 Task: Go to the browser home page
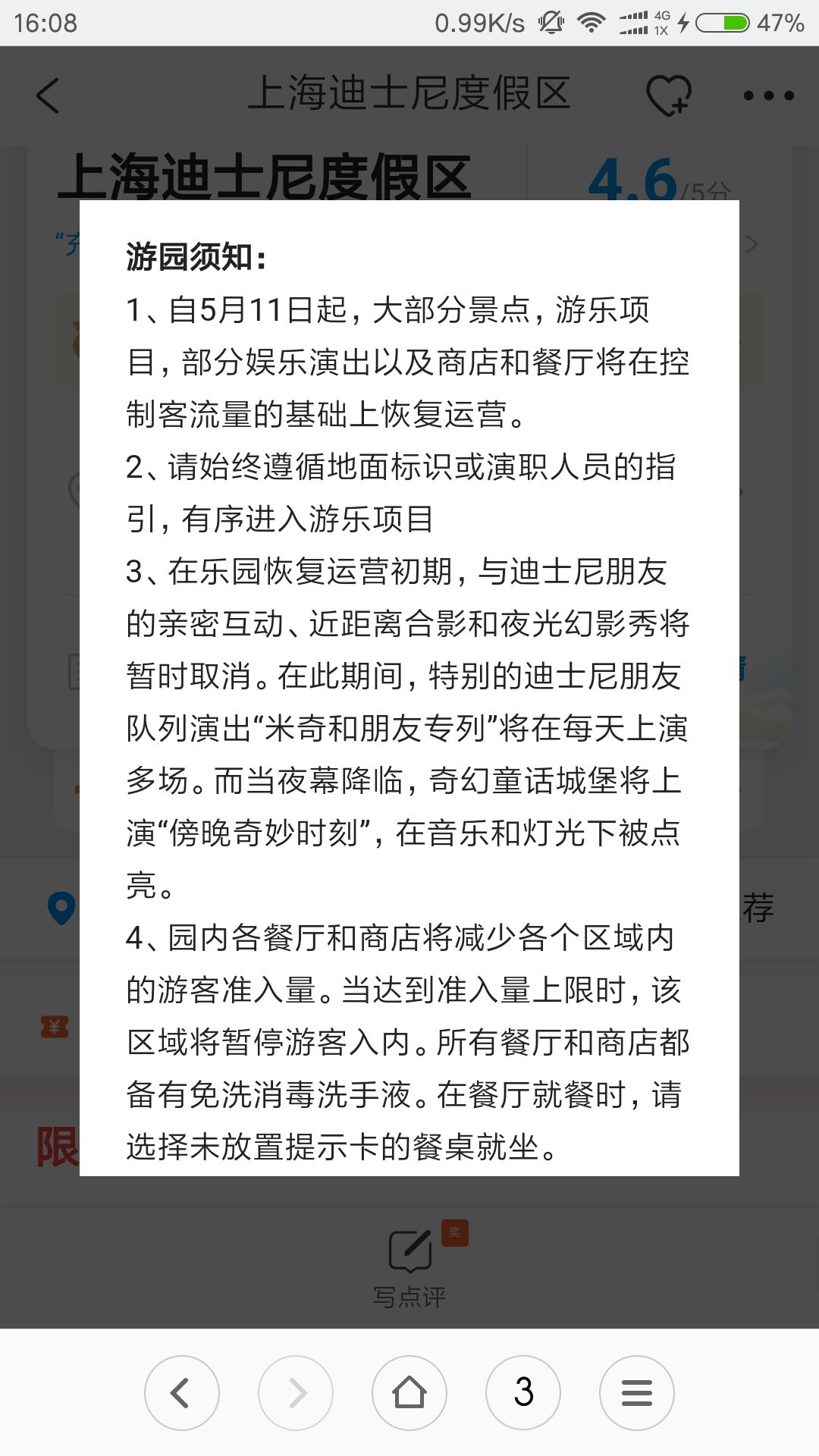pos(409,1392)
